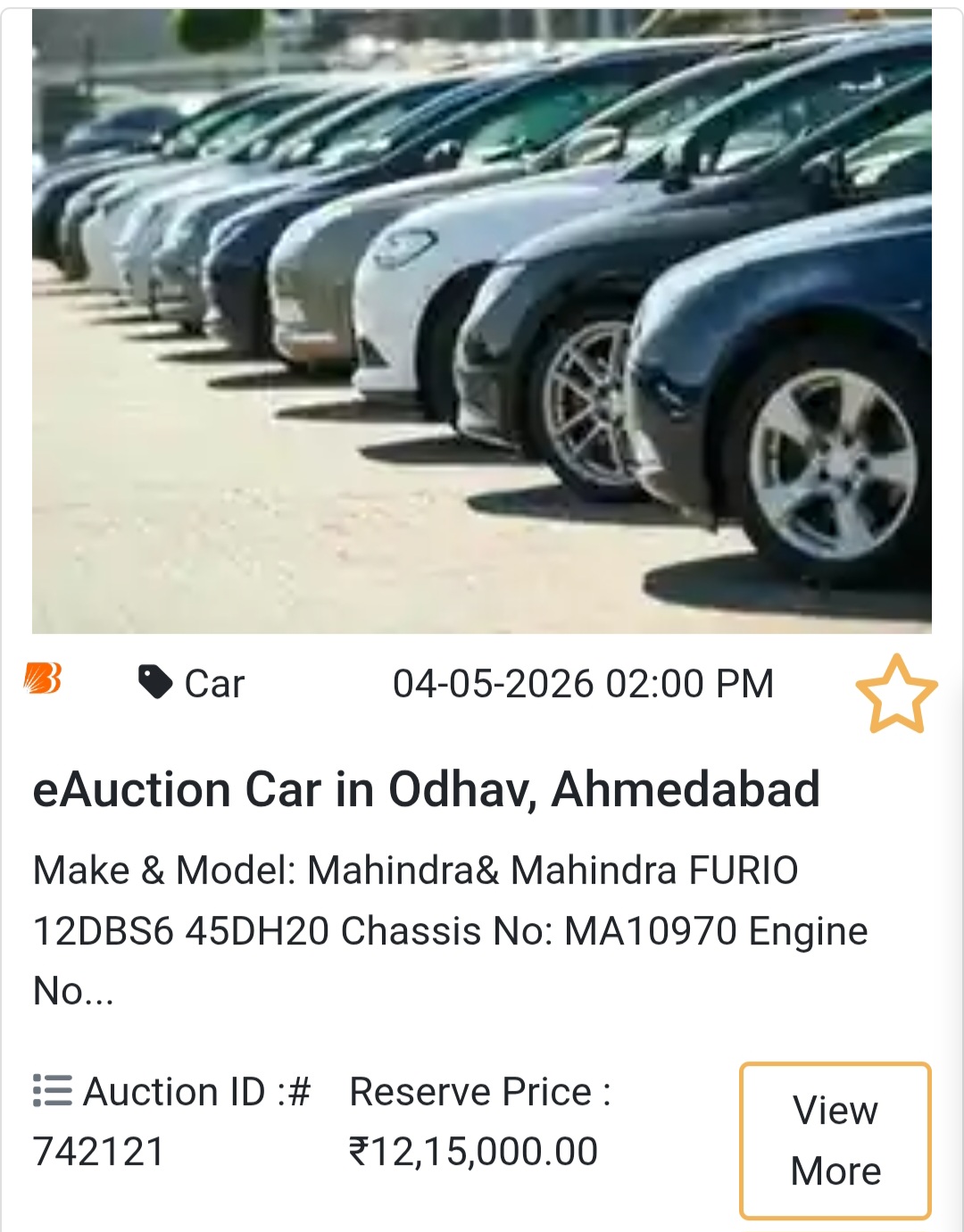Screen dimensions: 964x1232
Task: Click the parked cars auction photo
Action: 482,321
